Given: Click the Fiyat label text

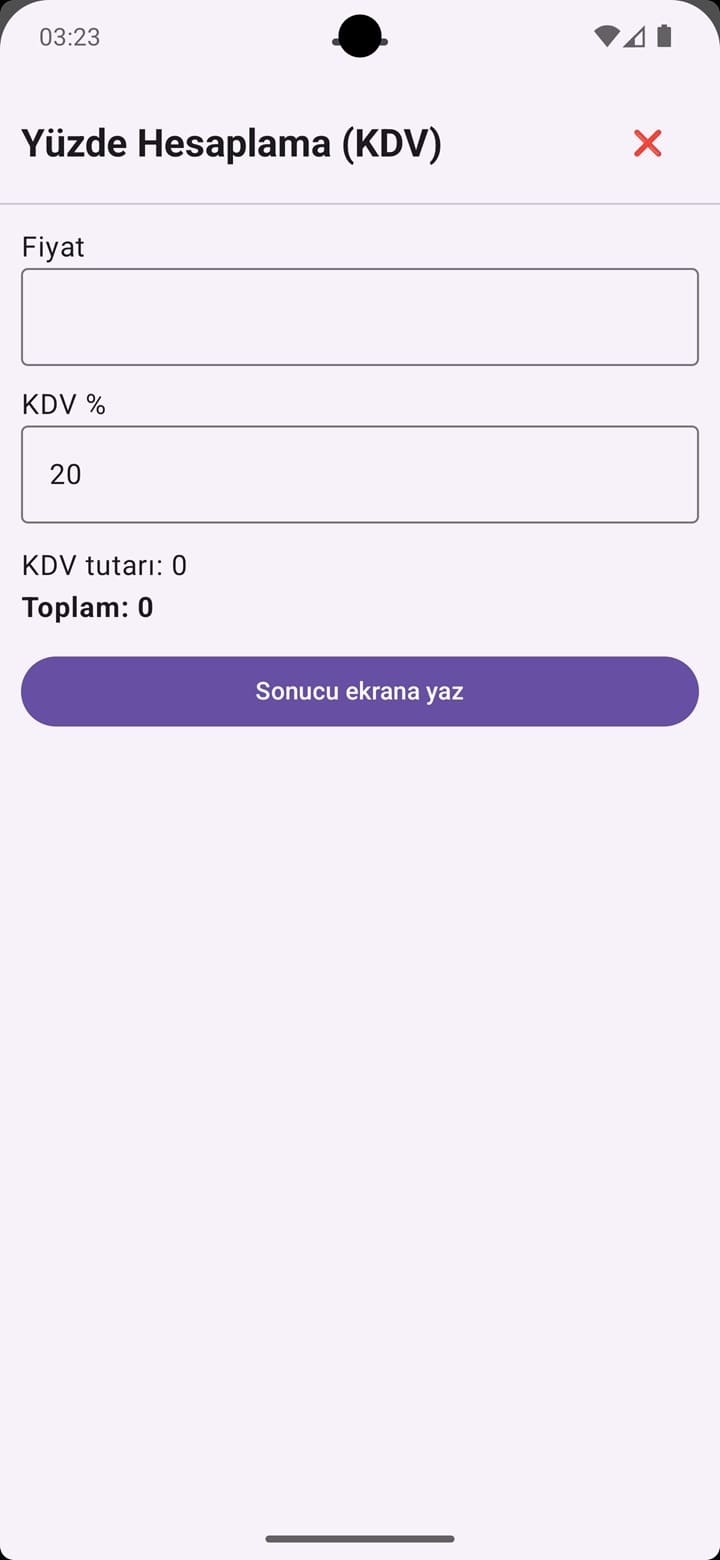Looking at the screenshot, I should (53, 246).
